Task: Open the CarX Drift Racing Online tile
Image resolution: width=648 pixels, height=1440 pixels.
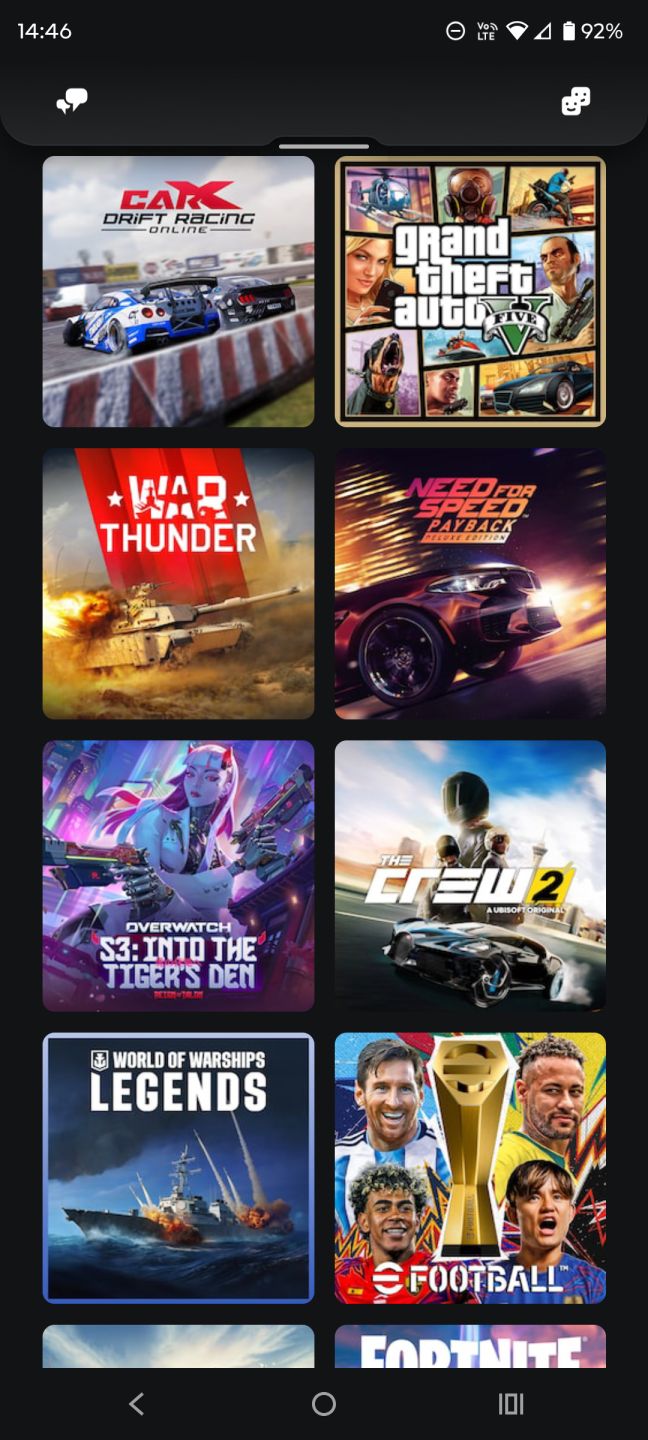Action: [x=179, y=292]
